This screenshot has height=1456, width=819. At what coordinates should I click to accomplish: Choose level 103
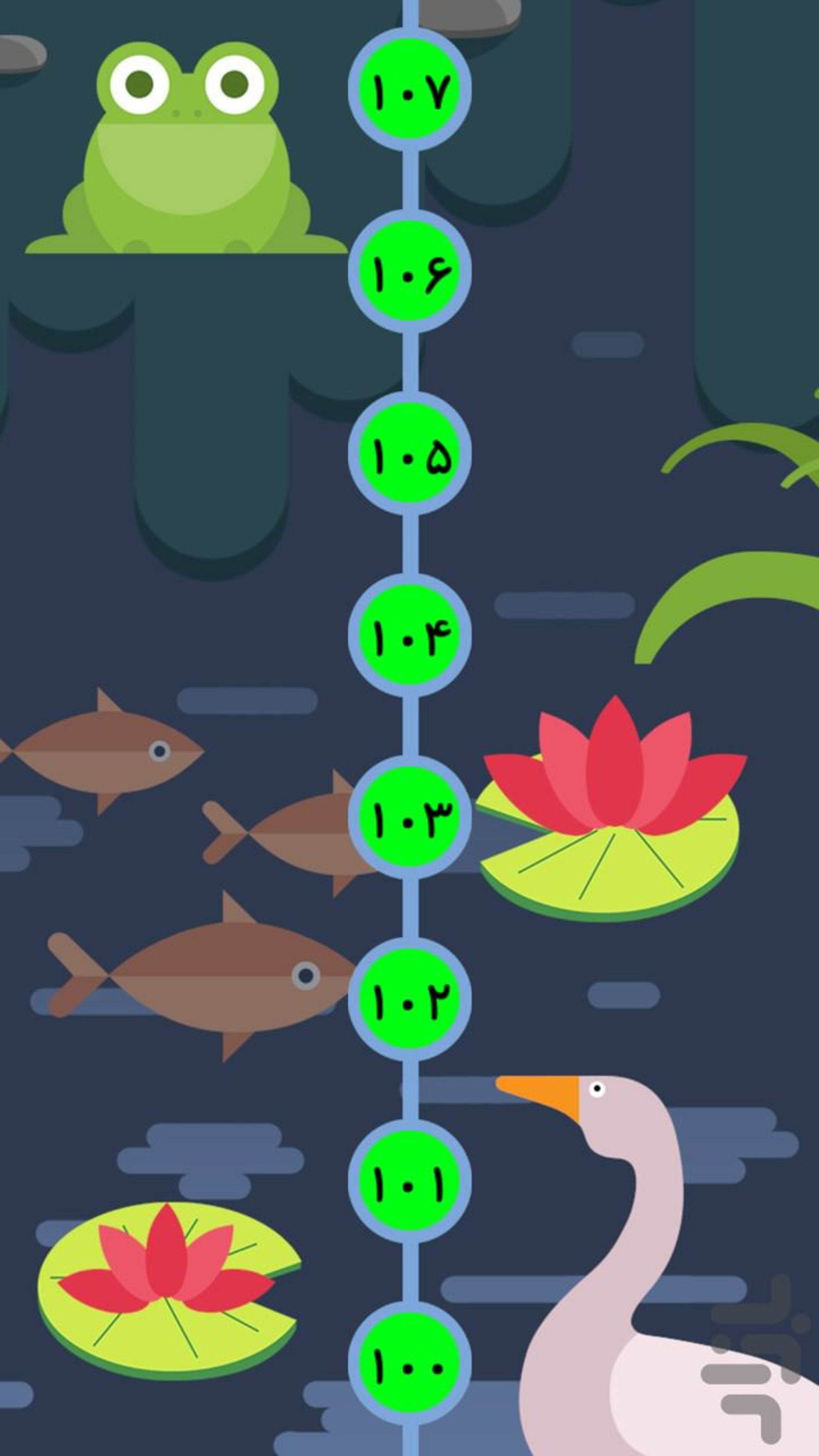[x=409, y=817]
